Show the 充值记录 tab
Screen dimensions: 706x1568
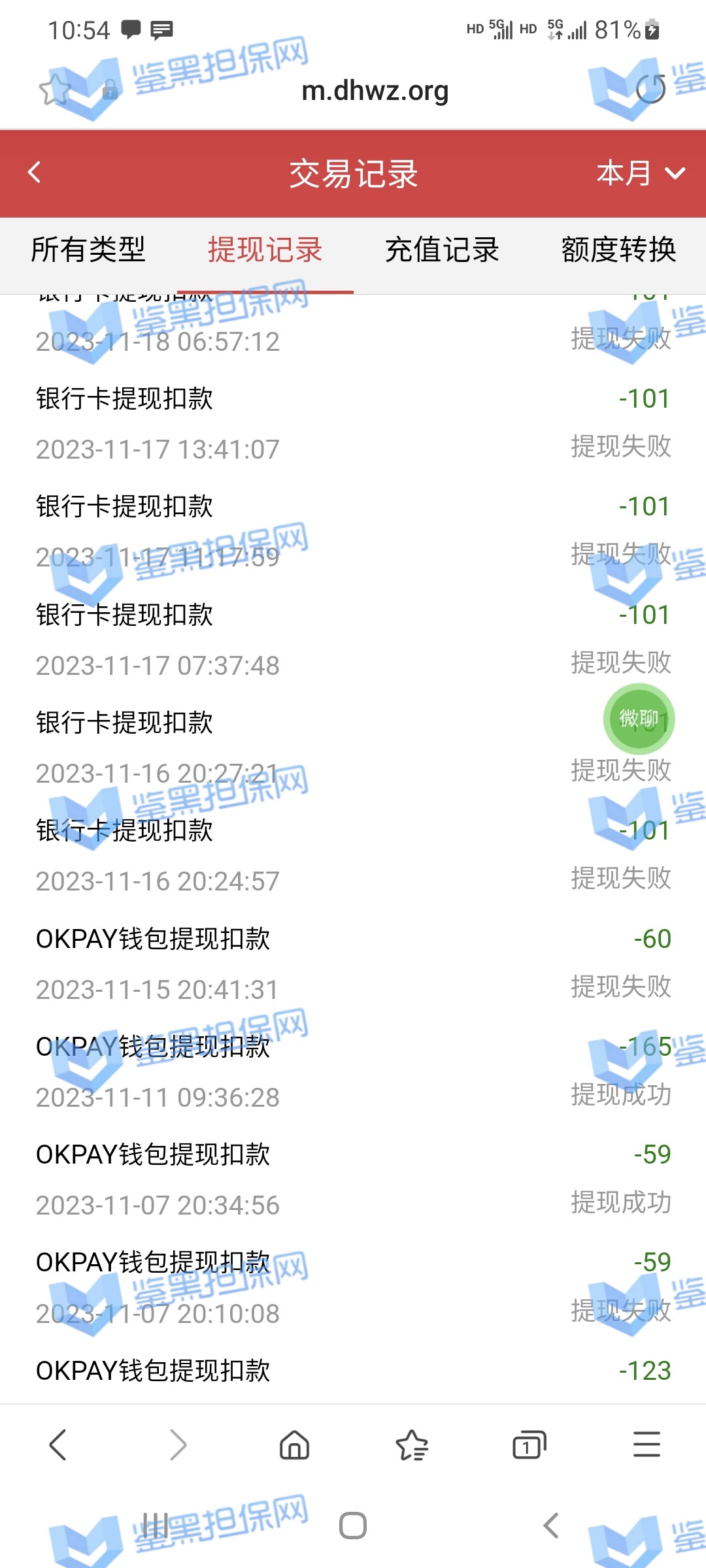point(442,250)
